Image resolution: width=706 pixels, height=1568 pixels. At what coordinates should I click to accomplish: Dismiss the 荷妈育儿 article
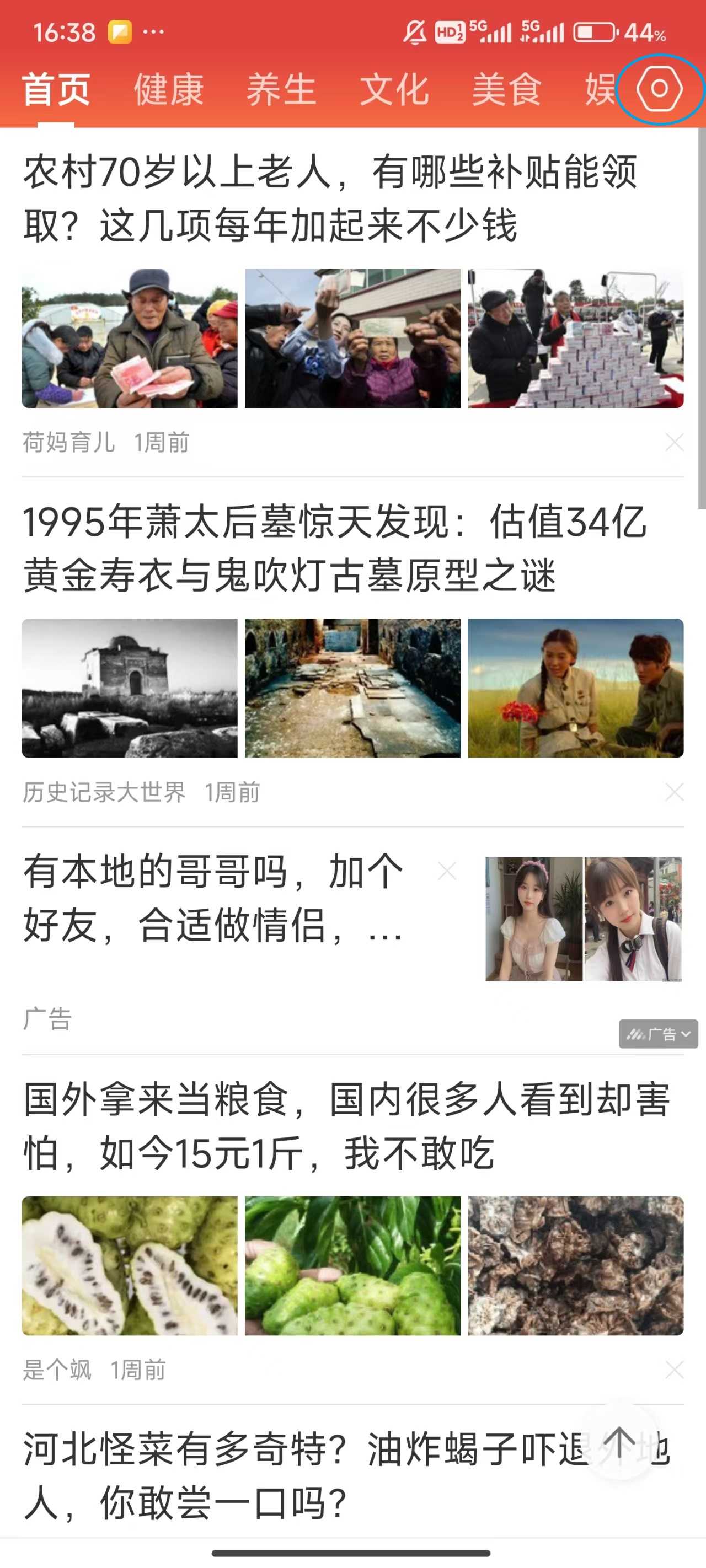click(675, 443)
